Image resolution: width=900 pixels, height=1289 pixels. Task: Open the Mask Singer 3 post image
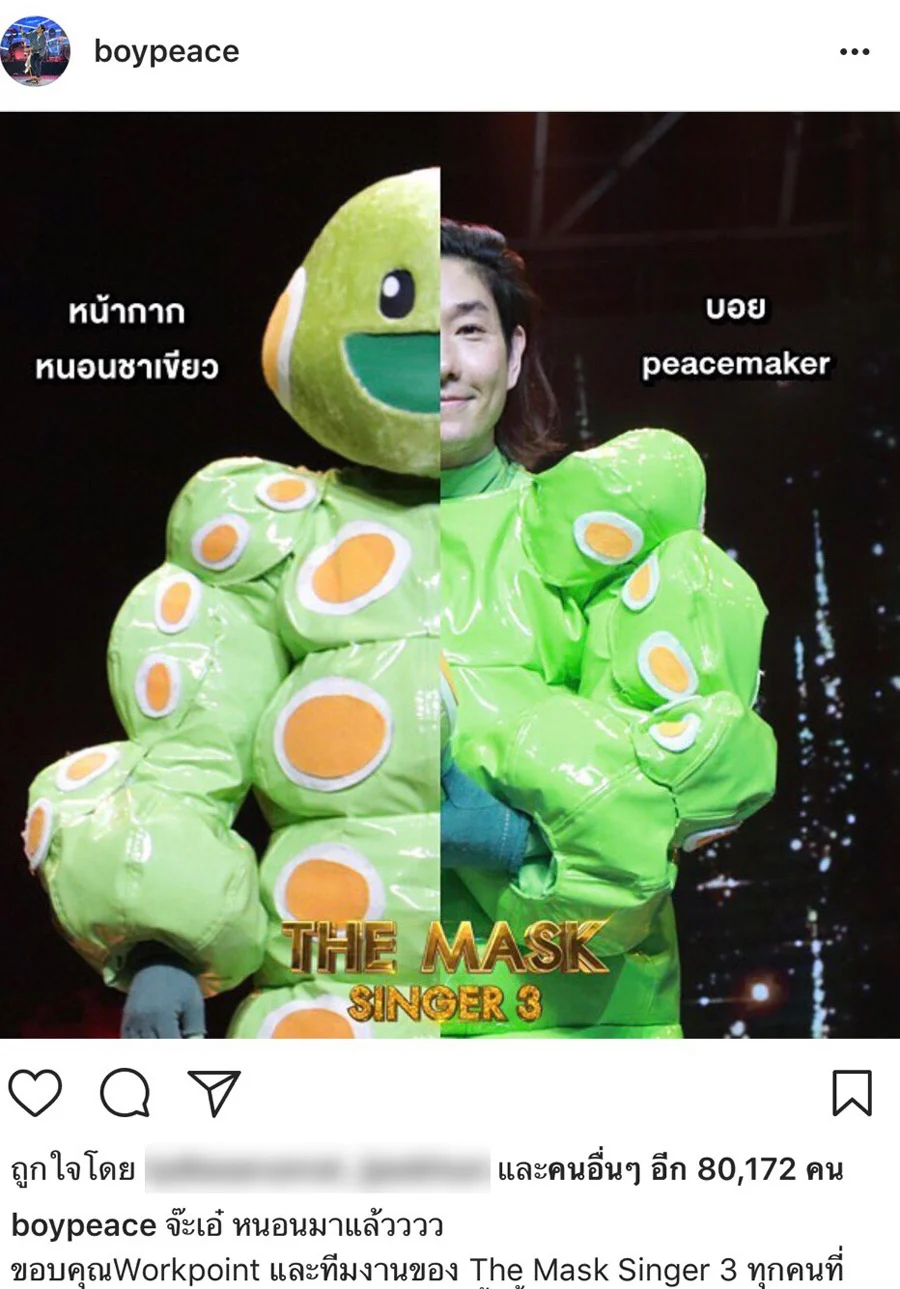(450, 575)
